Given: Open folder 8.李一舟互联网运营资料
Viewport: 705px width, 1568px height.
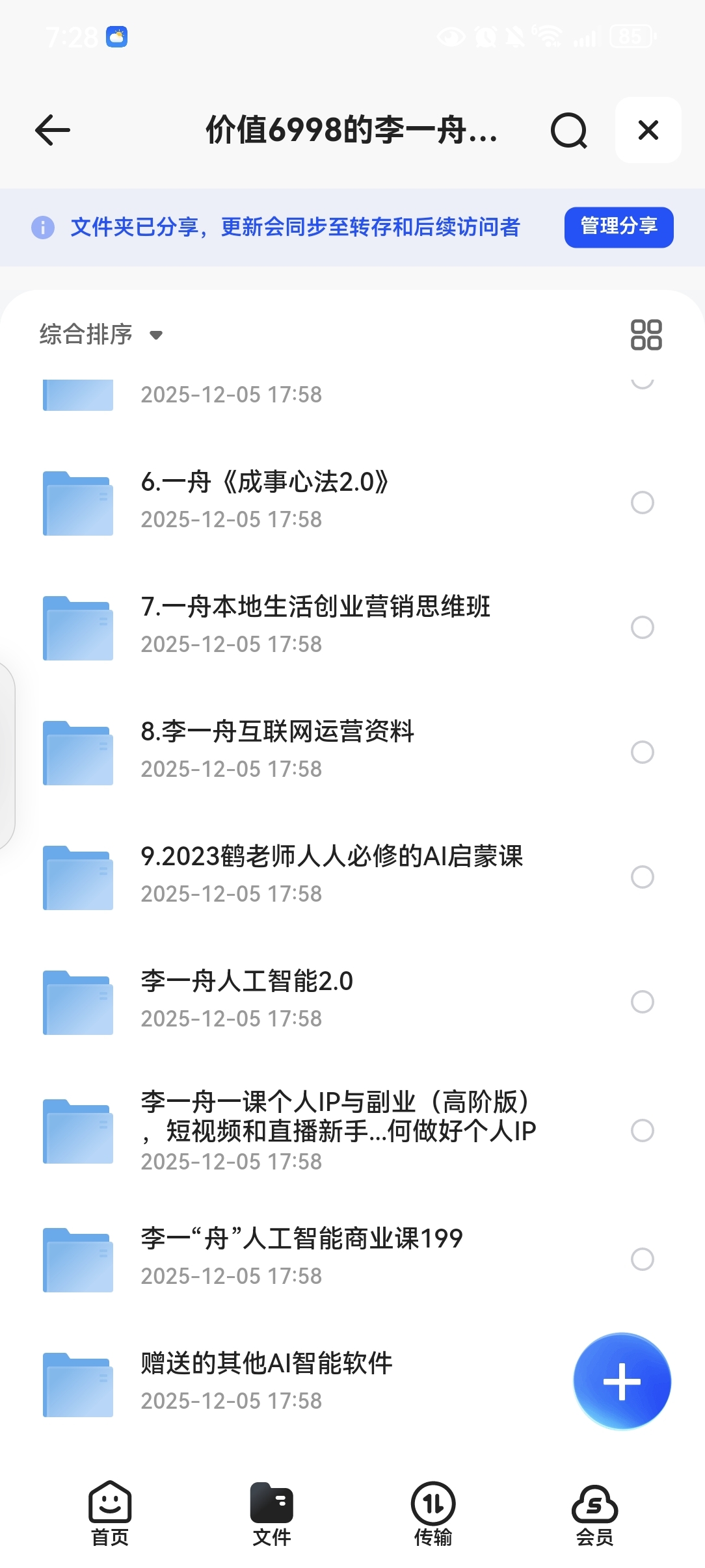Looking at the screenshot, I should [x=277, y=750].
